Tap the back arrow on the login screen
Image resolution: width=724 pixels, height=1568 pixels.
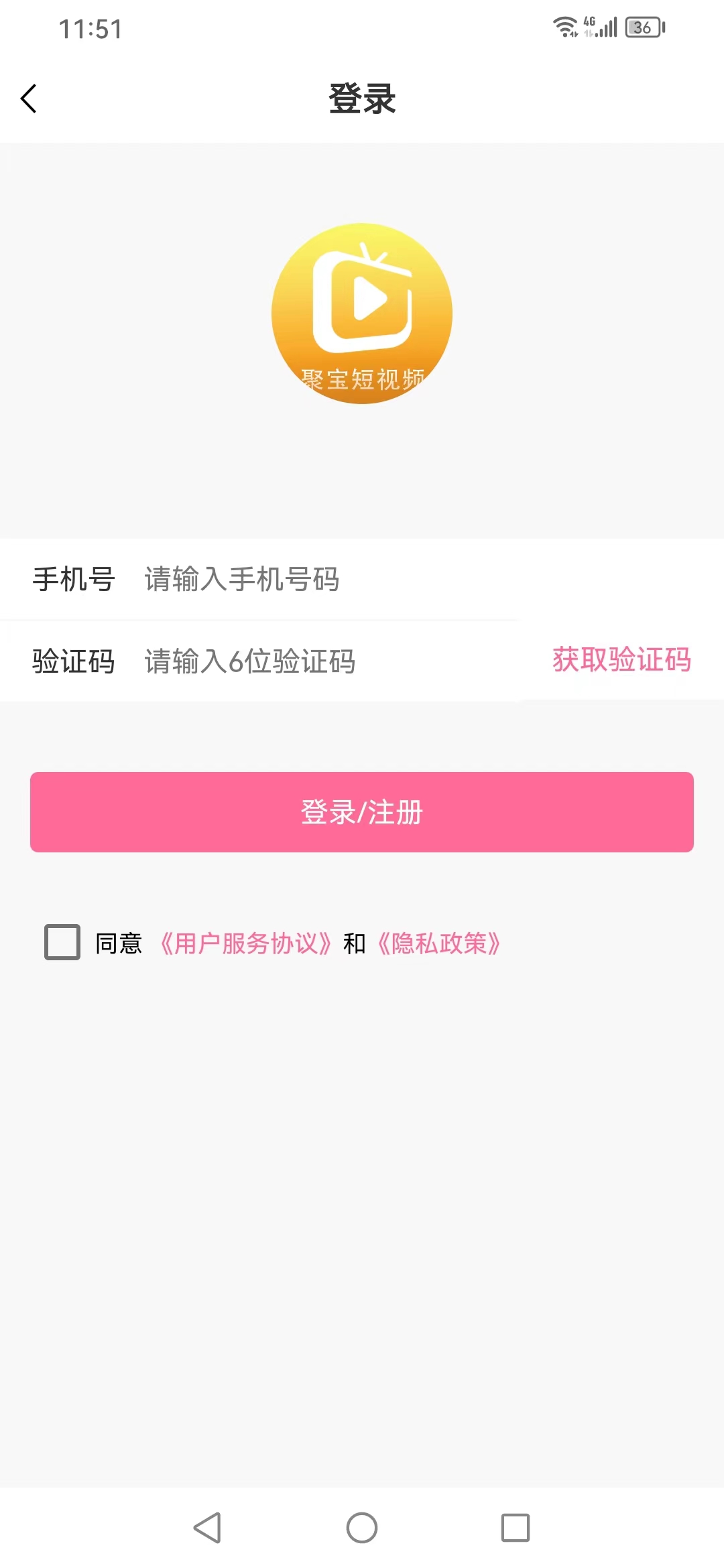tap(29, 98)
